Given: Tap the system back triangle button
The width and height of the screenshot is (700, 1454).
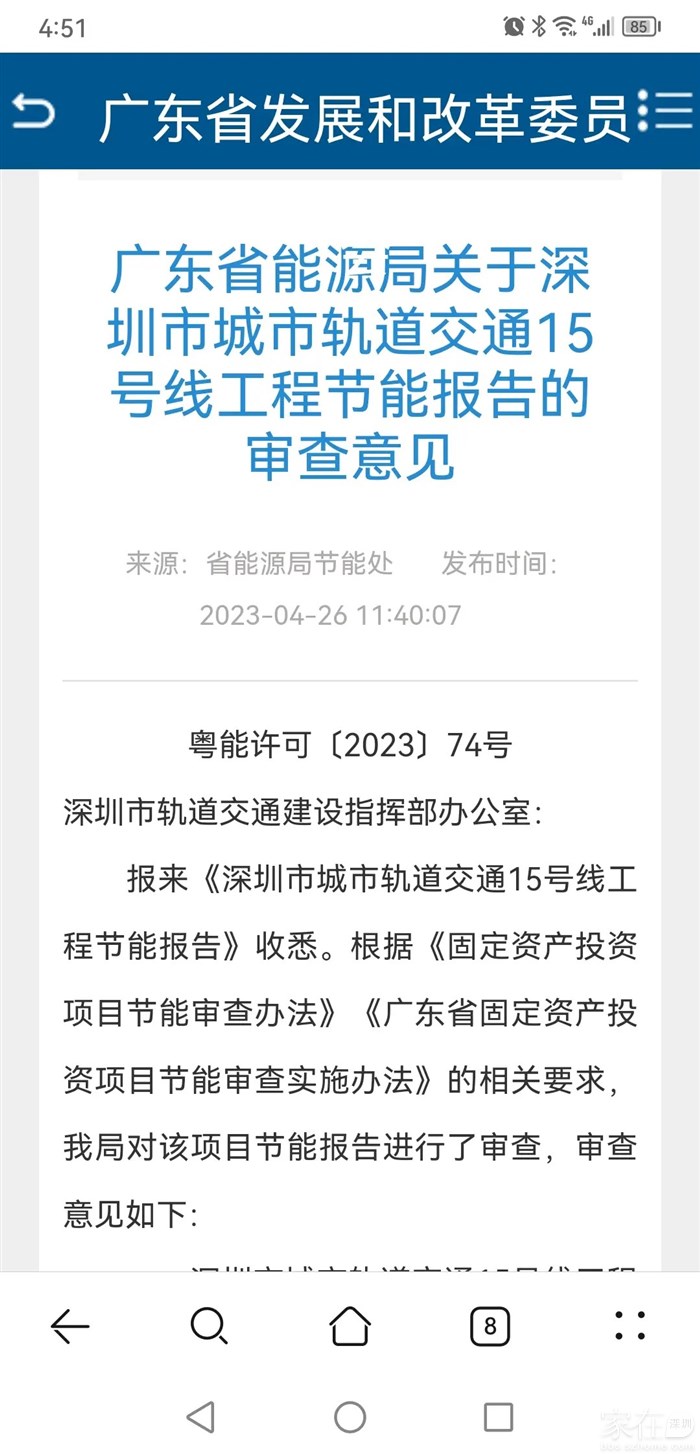Looking at the screenshot, I should (x=201, y=1416).
